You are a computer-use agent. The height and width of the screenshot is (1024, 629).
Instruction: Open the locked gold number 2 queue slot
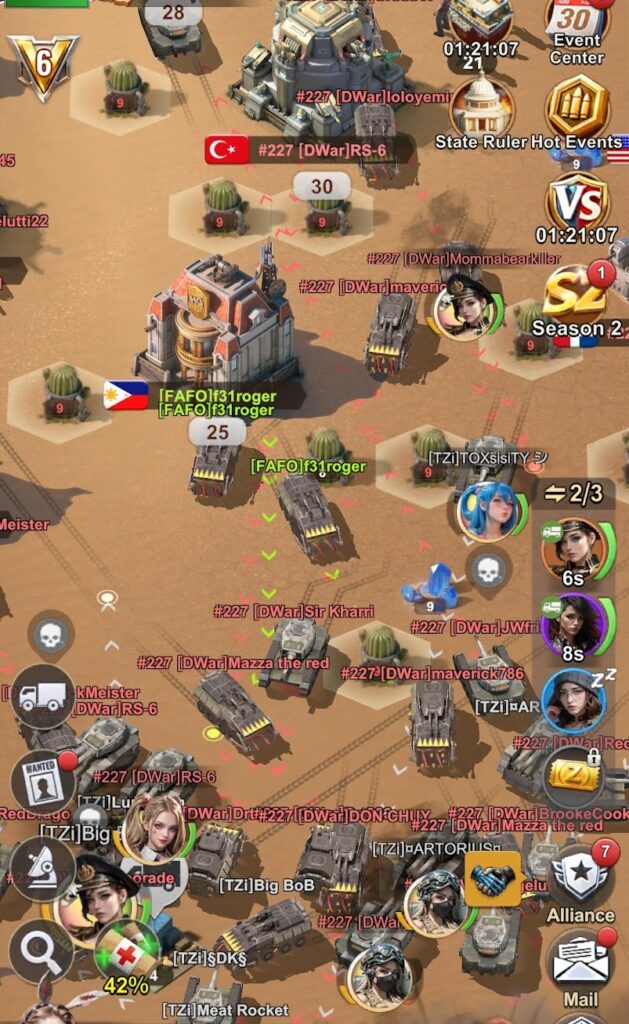point(574,774)
